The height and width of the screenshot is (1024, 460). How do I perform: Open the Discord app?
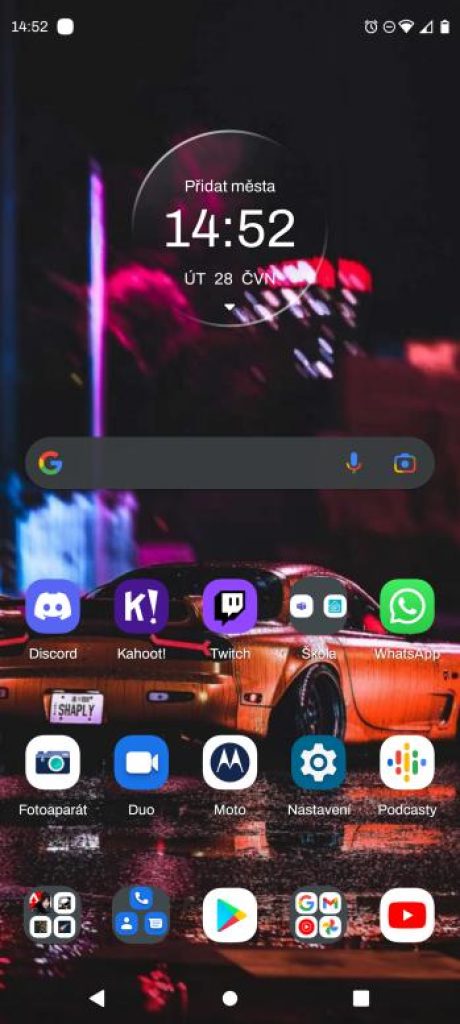coord(52,606)
